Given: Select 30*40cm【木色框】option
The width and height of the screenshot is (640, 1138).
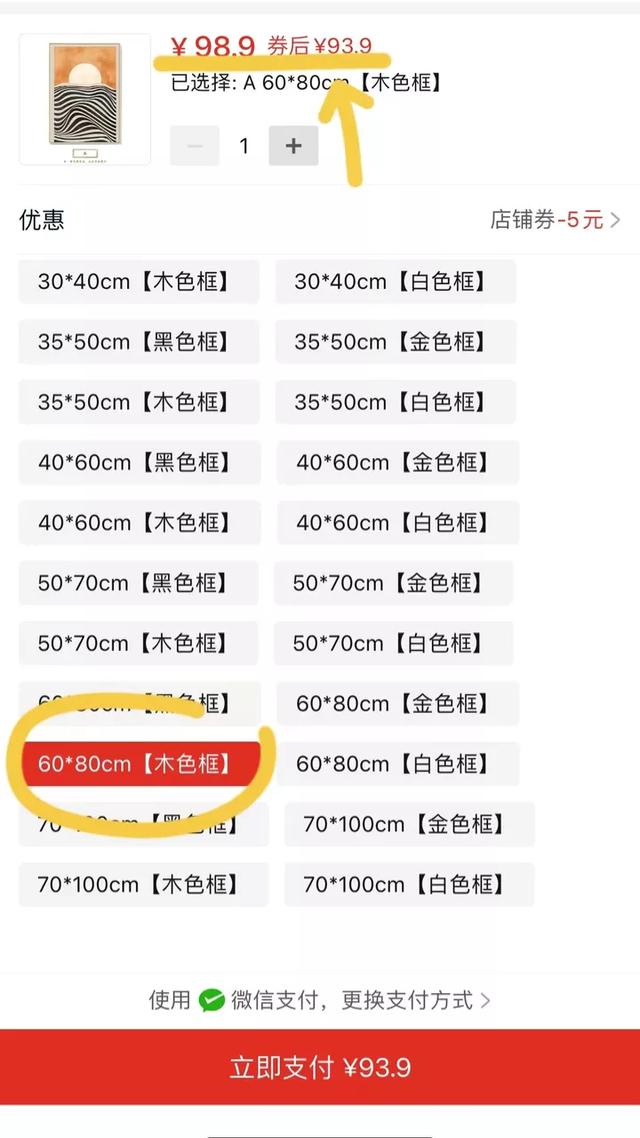Looking at the screenshot, I should click(138, 282).
